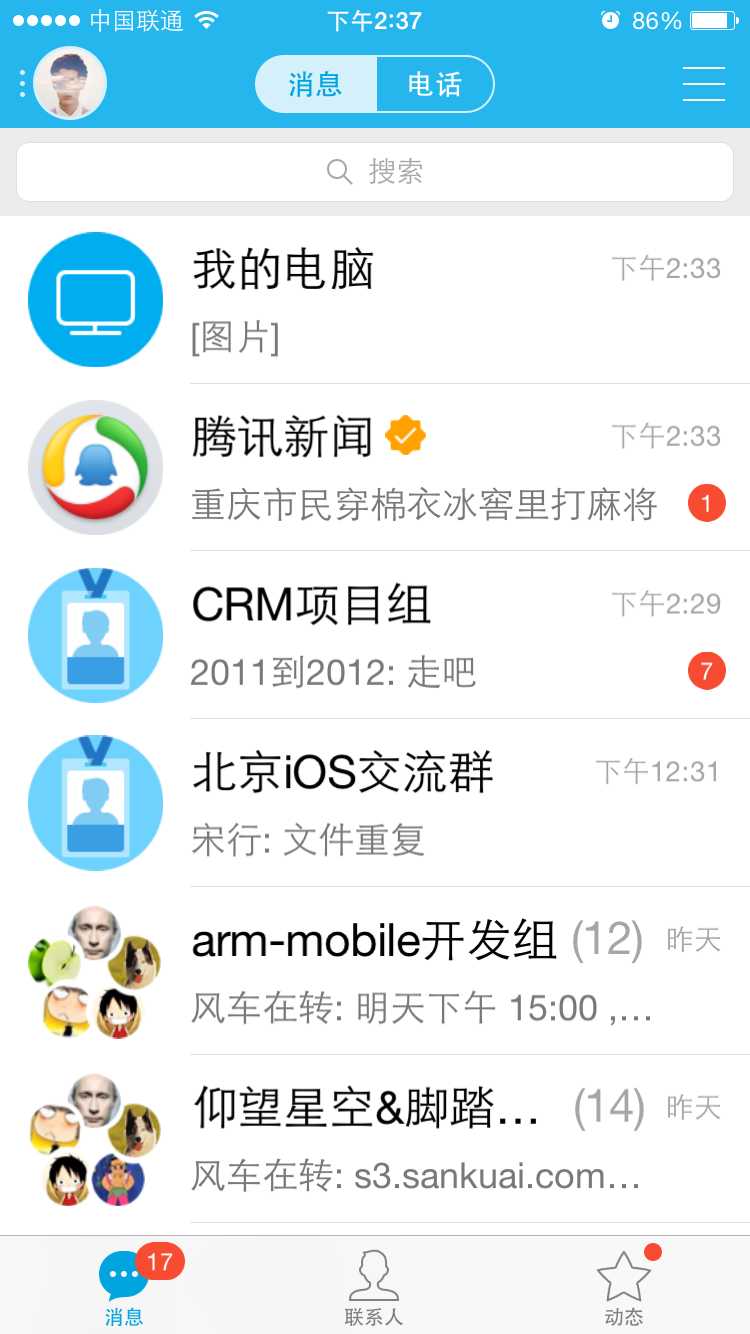Switch to the 电话 segment

434,84
